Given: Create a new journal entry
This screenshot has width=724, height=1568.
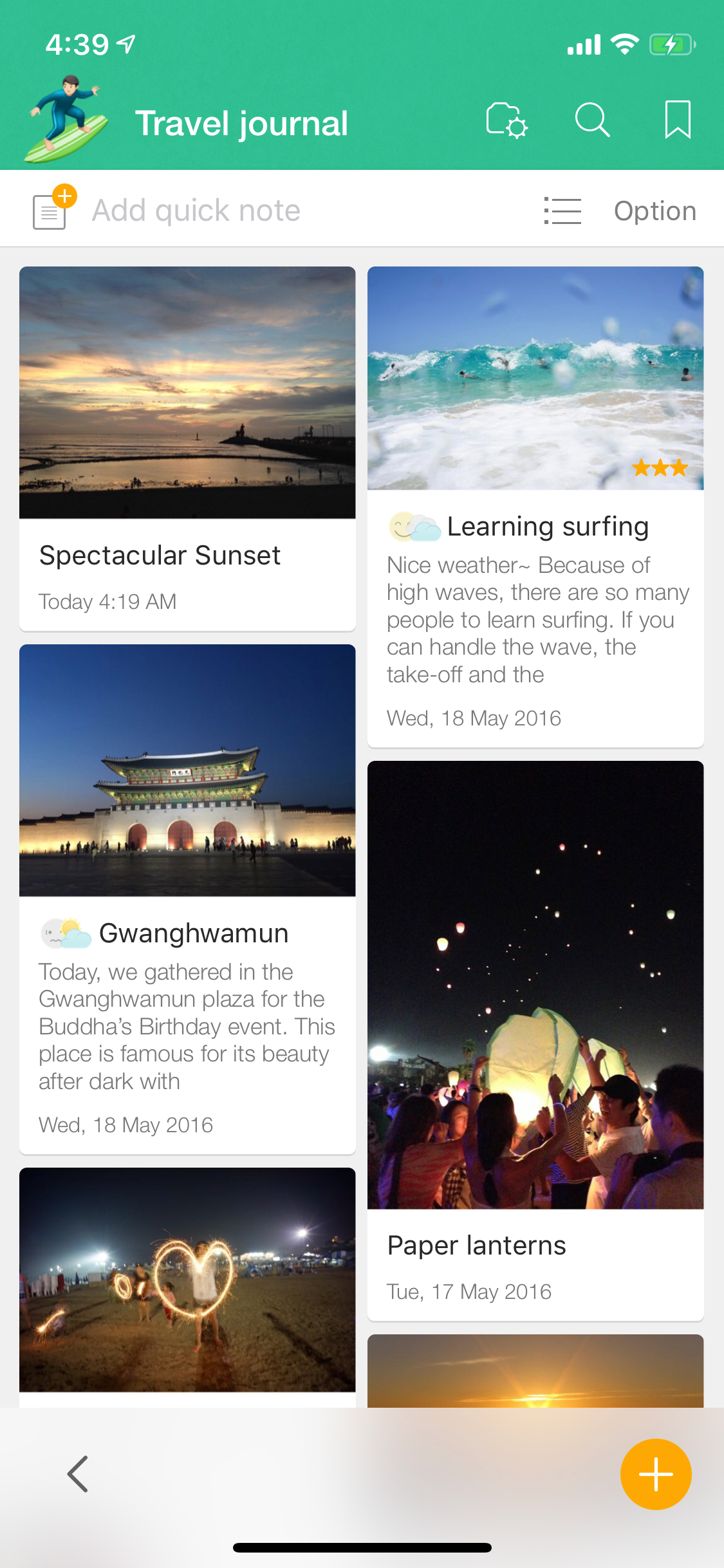Looking at the screenshot, I should 655,1473.
